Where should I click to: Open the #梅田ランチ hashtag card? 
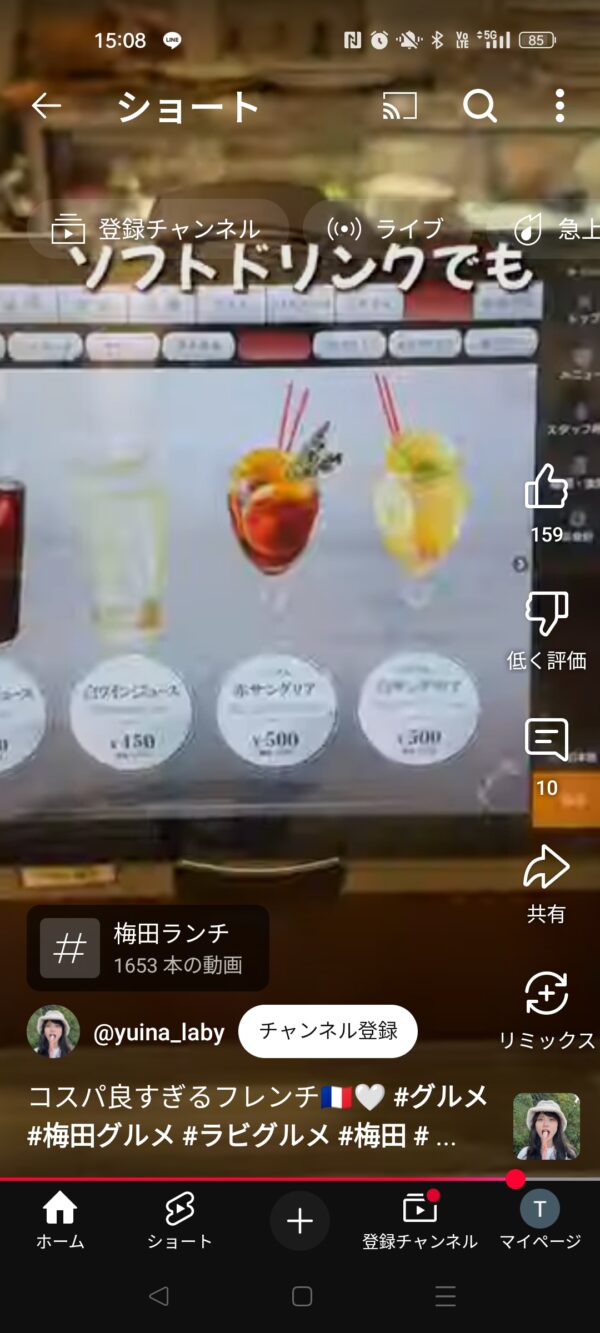click(148, 948)
